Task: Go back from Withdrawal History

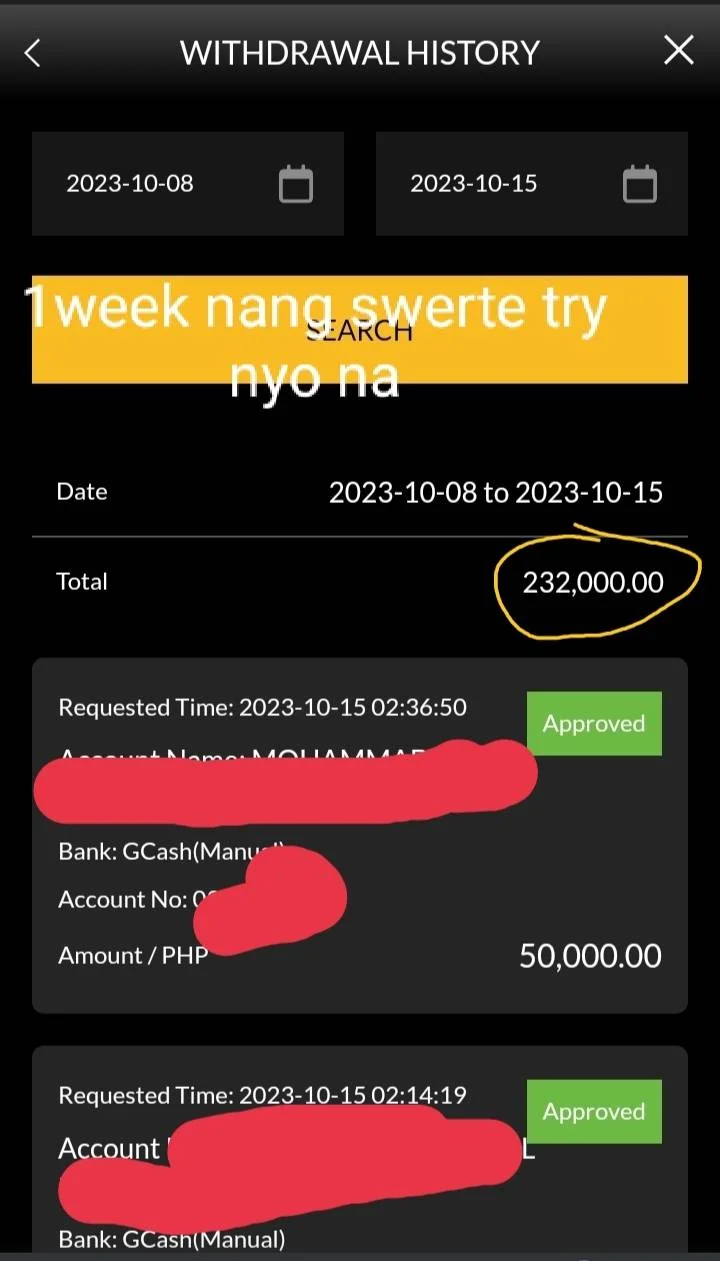Action: (32, 53)
